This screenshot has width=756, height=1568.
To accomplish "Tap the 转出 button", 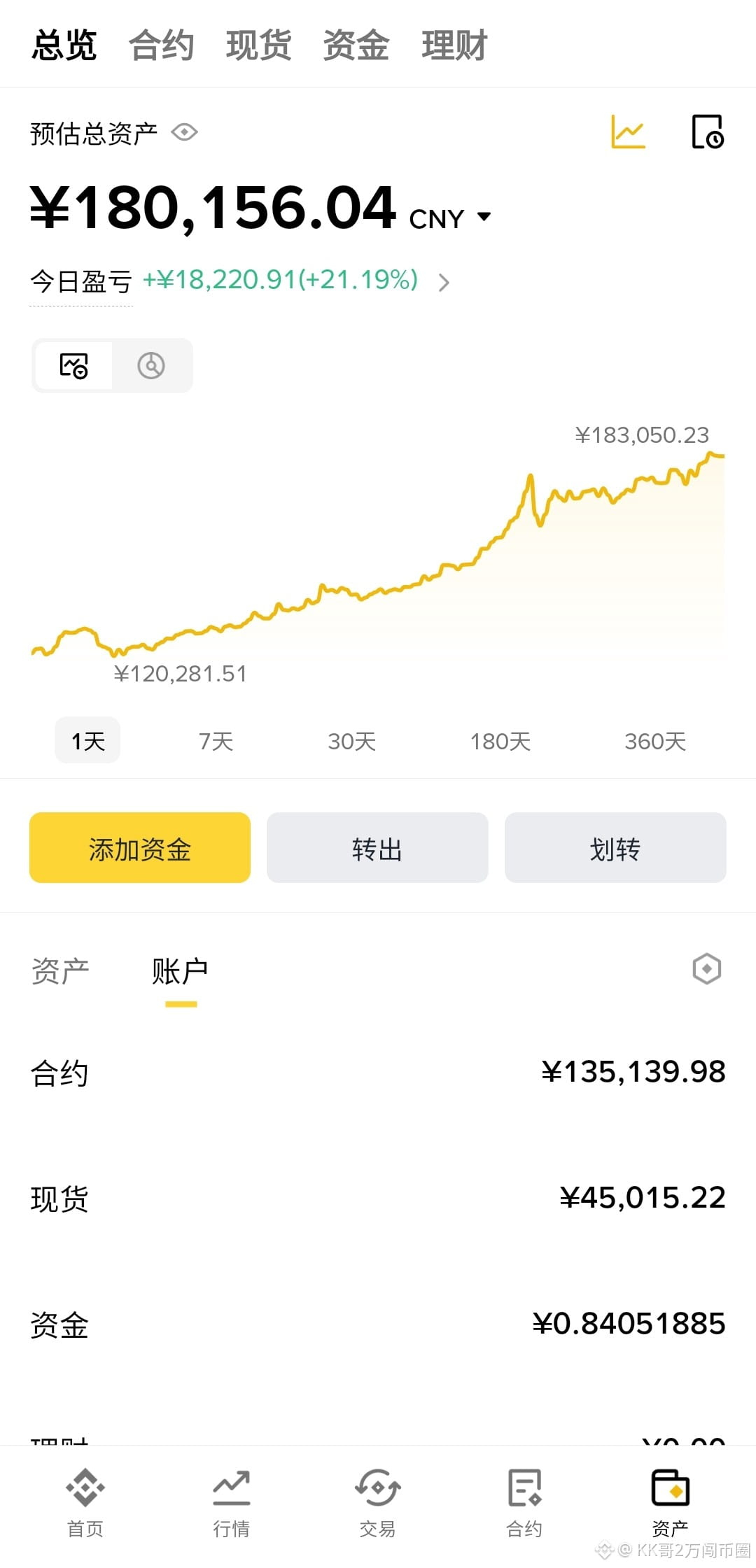I will click(377, 847).
